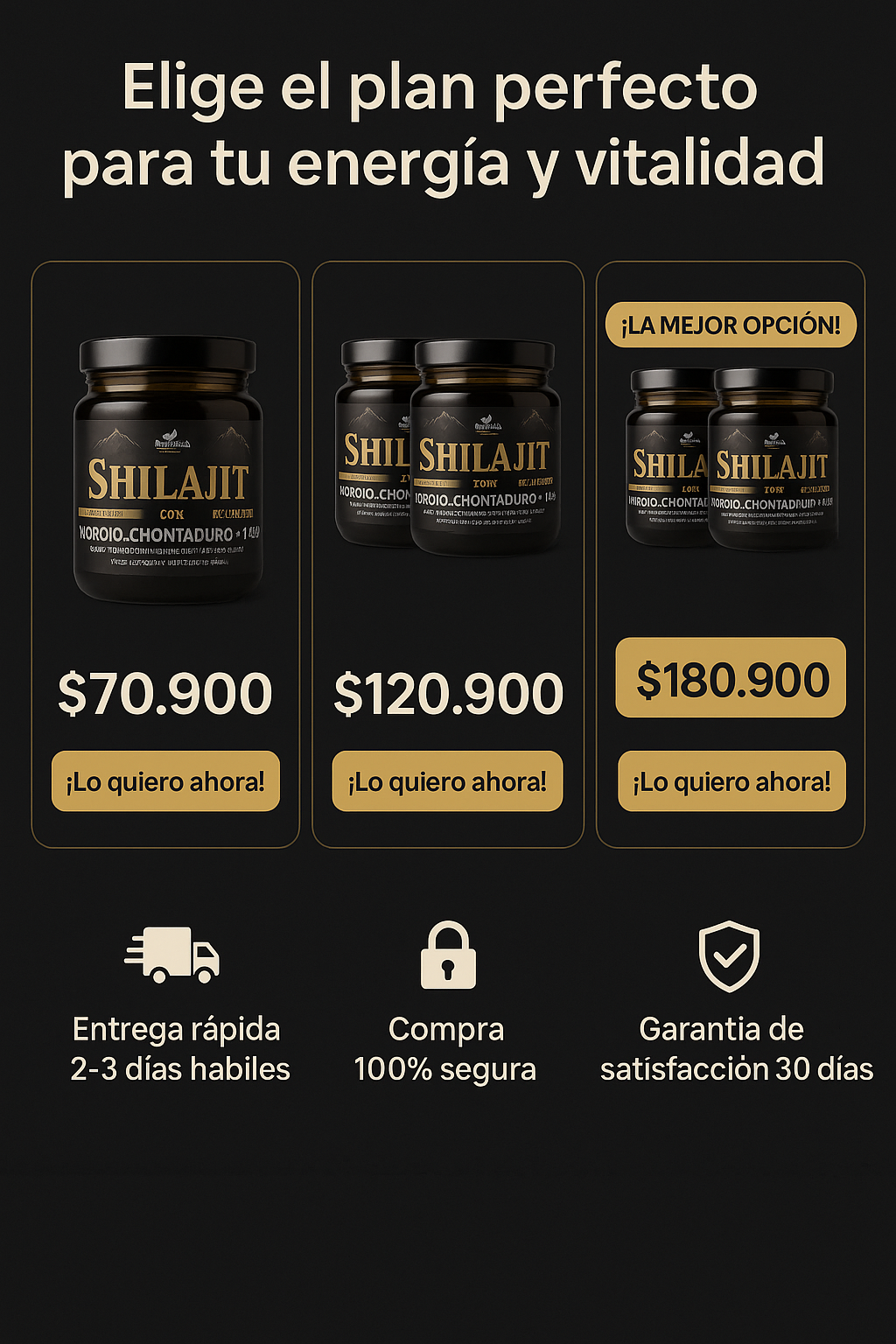Viewport: 896px width, 1344px height.
Task: Click 'Compra 100% segura' label
Action: click(x=447, y=1048)
